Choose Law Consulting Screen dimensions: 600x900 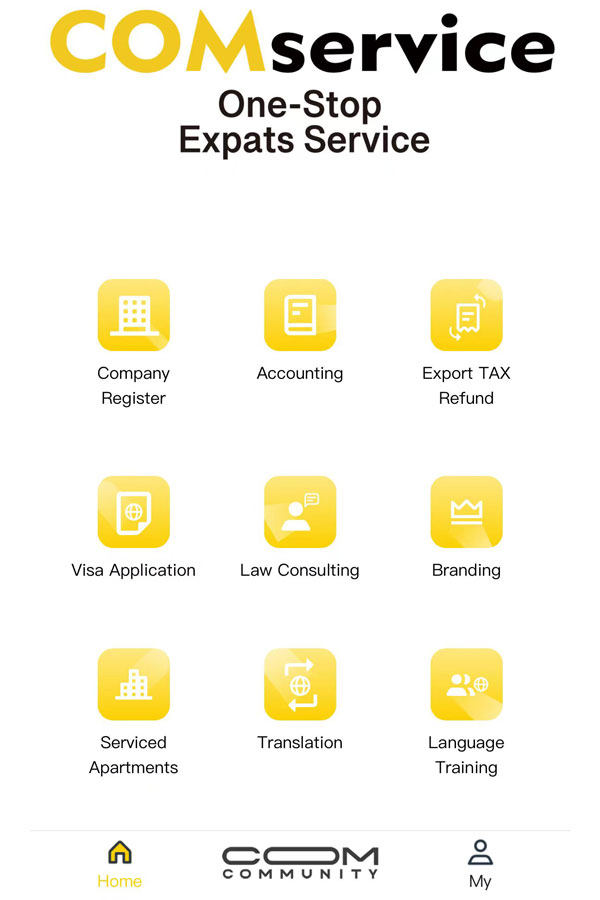click(300, 512)
